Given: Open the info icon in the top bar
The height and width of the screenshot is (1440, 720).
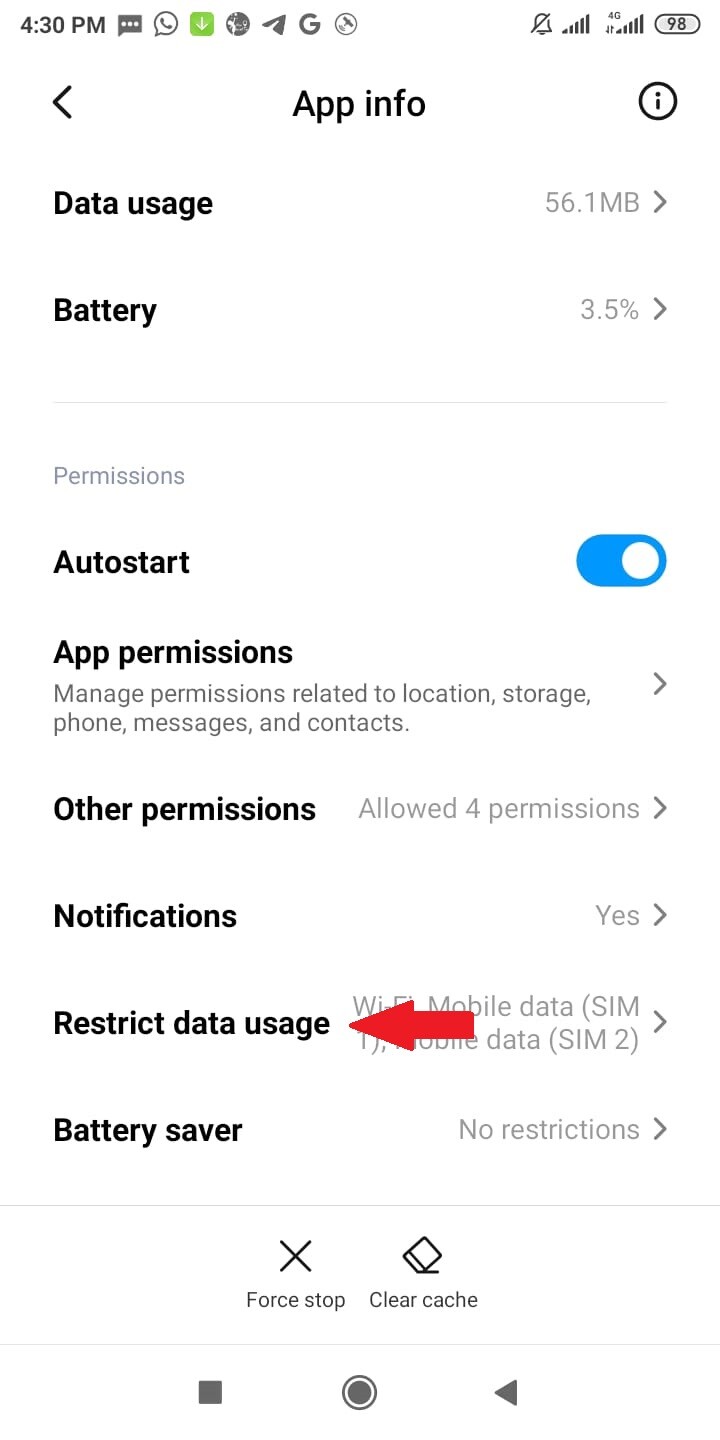Looking at the screenshot, I should (657, 102).
